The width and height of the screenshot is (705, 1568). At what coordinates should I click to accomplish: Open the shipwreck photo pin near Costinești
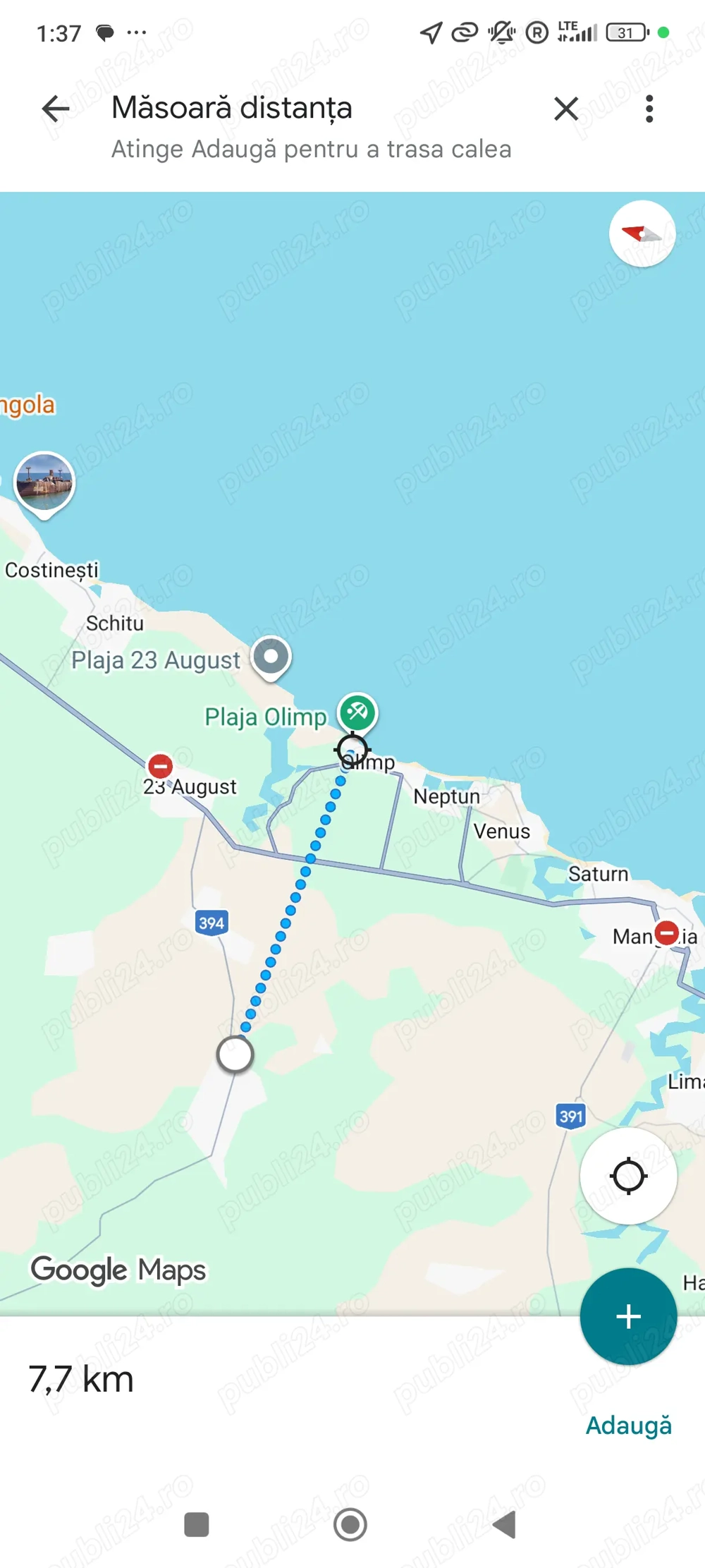[44, 482]
